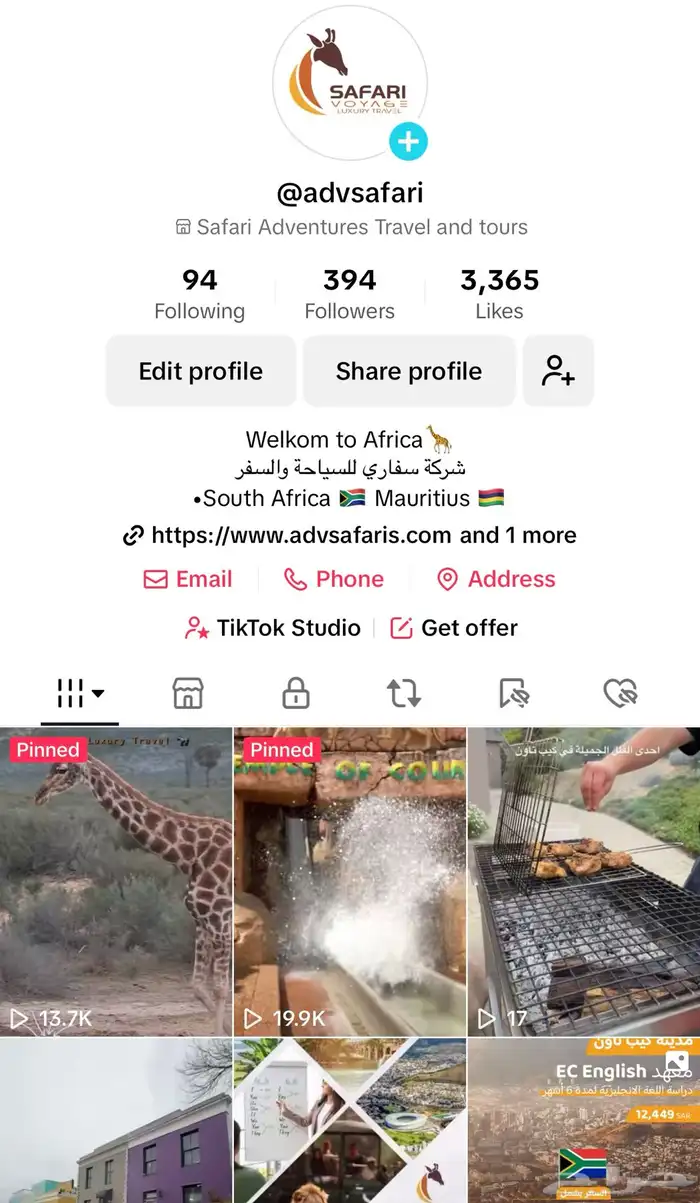
Task: Tap Edit profile button
Action: (201, 371)
